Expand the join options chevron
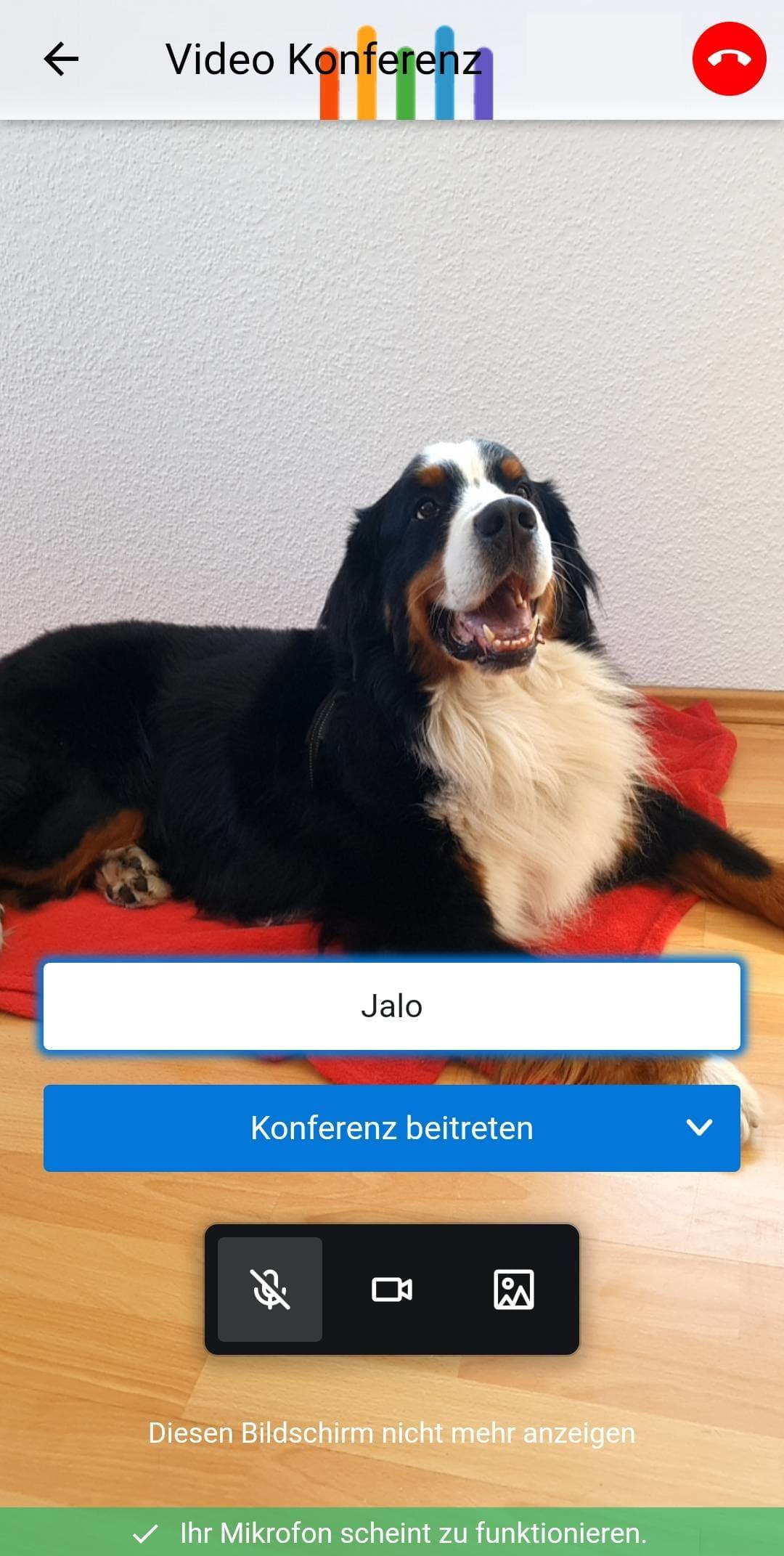 [x=699, y=1128]
